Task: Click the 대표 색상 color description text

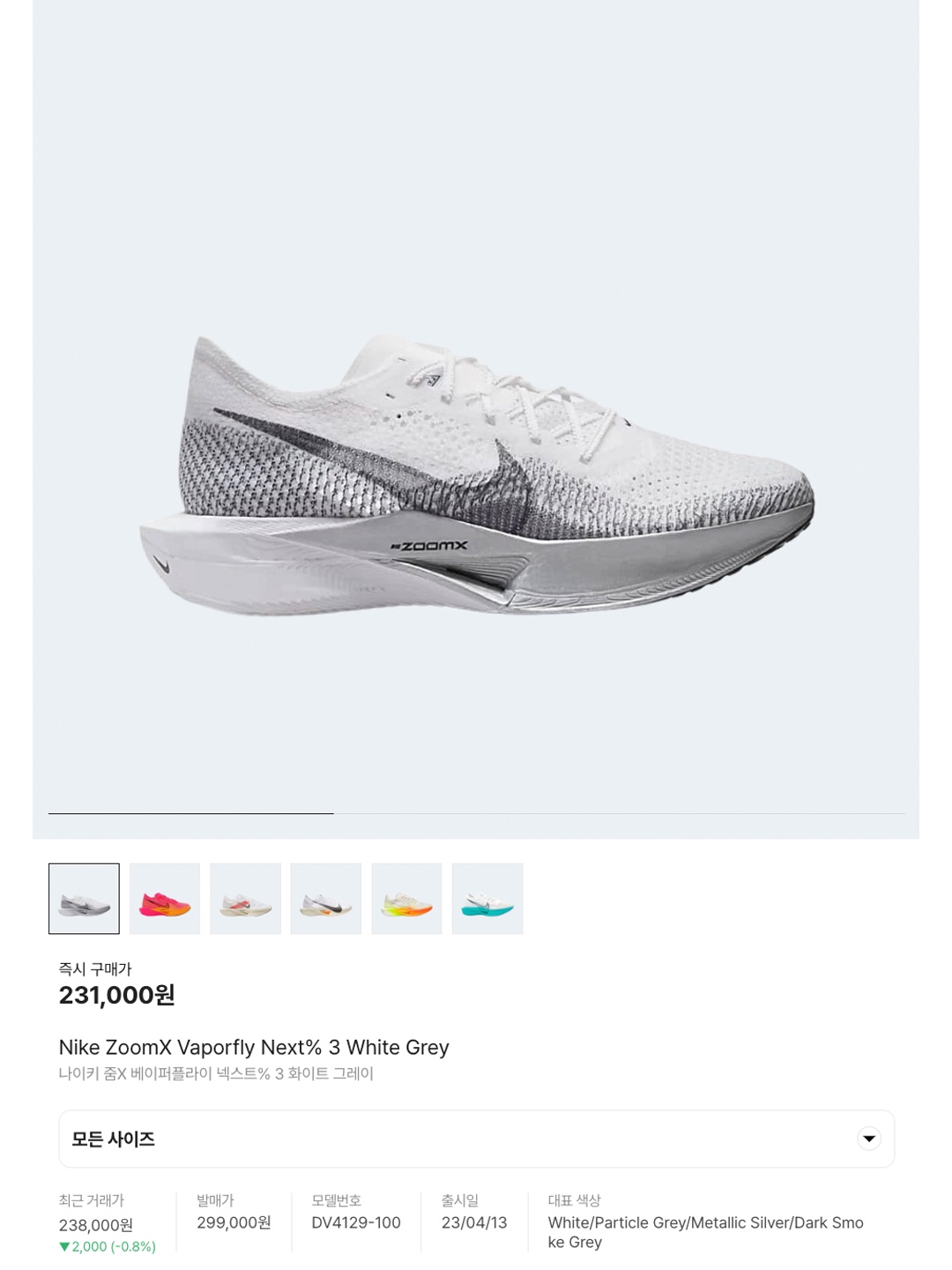Action: coord(705,1232)
